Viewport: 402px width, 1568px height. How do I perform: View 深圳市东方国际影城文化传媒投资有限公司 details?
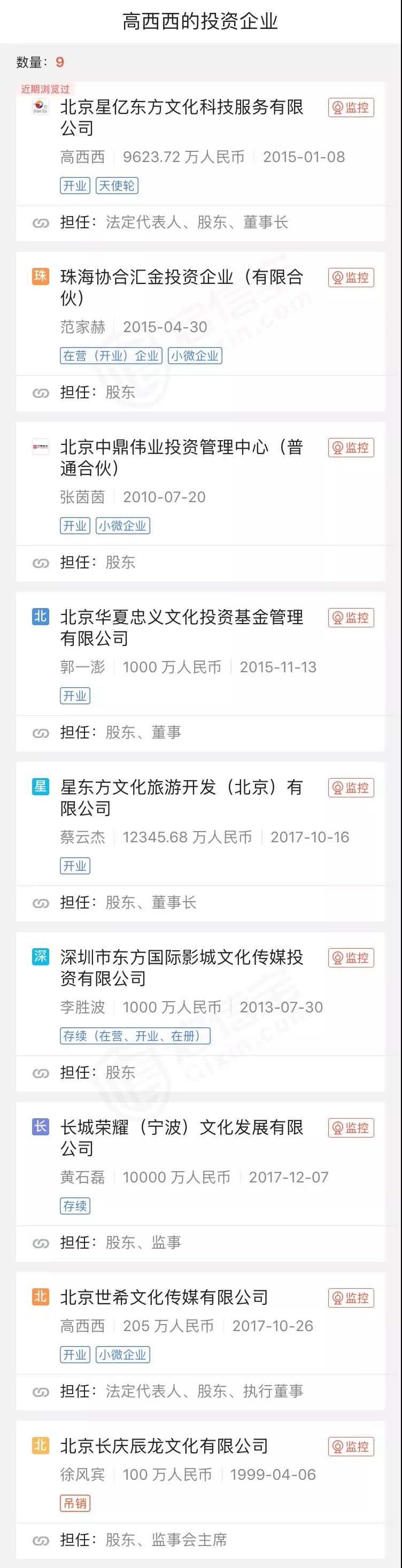pos(181,967)
